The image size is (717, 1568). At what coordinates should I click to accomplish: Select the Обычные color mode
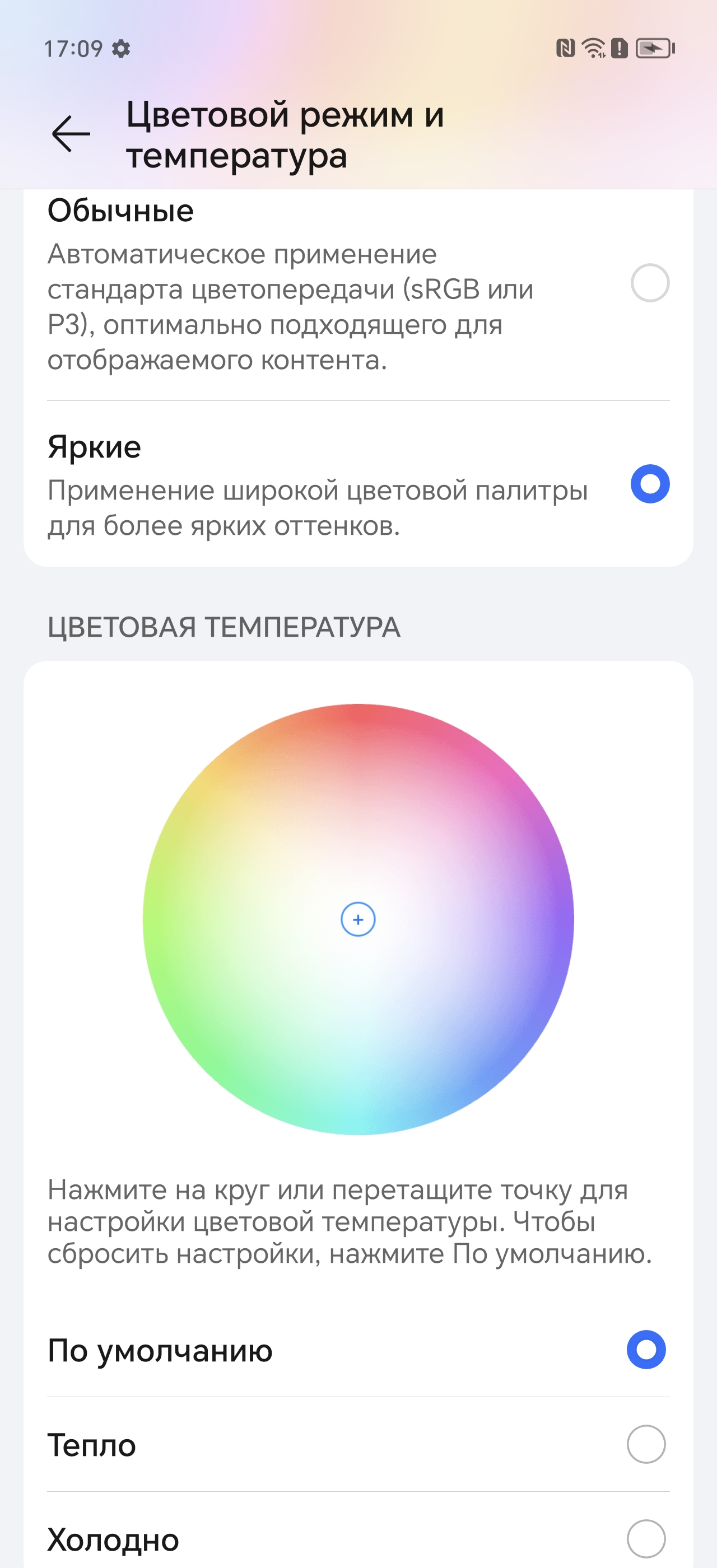point(649,283)
